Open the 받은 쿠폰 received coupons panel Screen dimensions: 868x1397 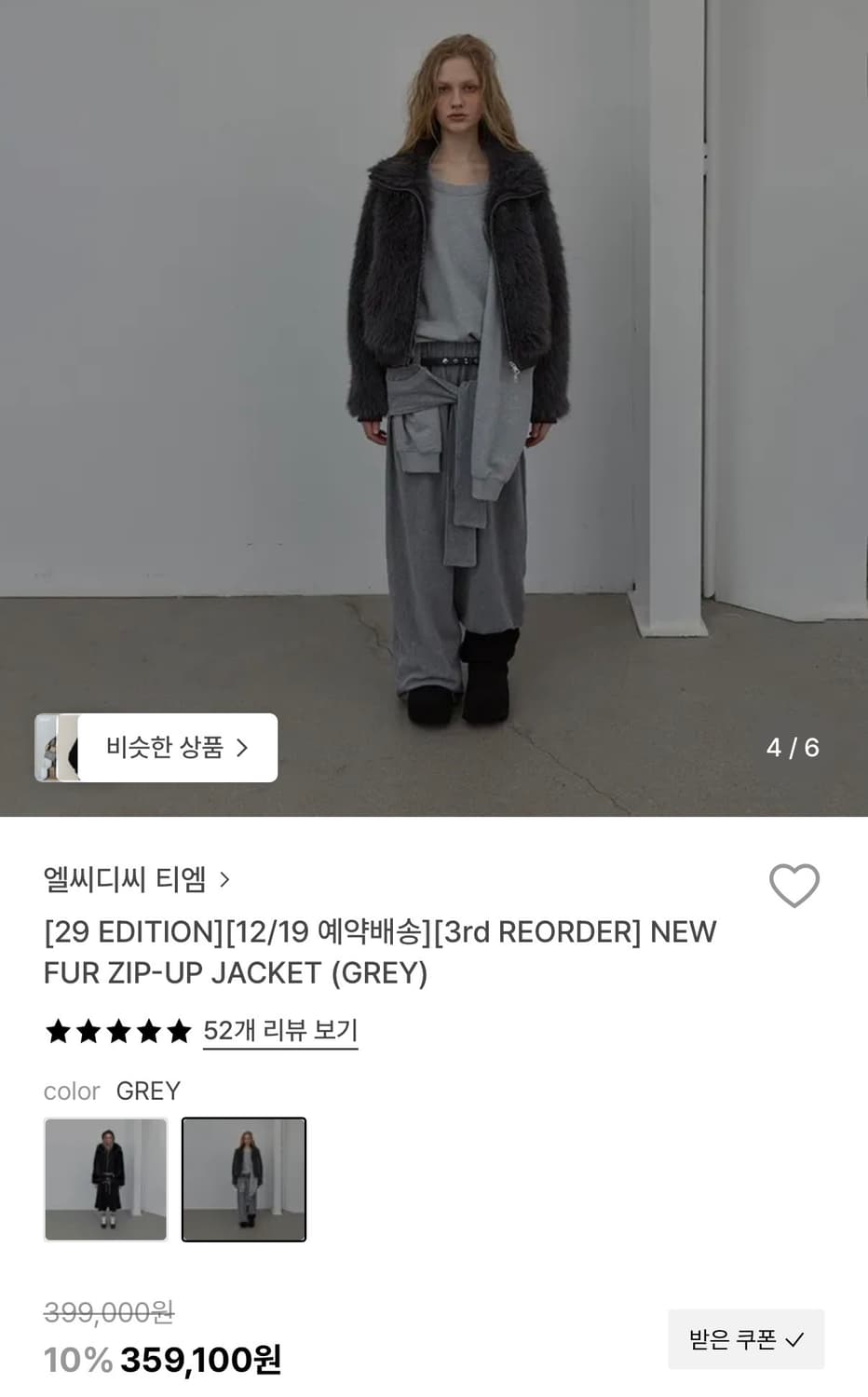745,1339
